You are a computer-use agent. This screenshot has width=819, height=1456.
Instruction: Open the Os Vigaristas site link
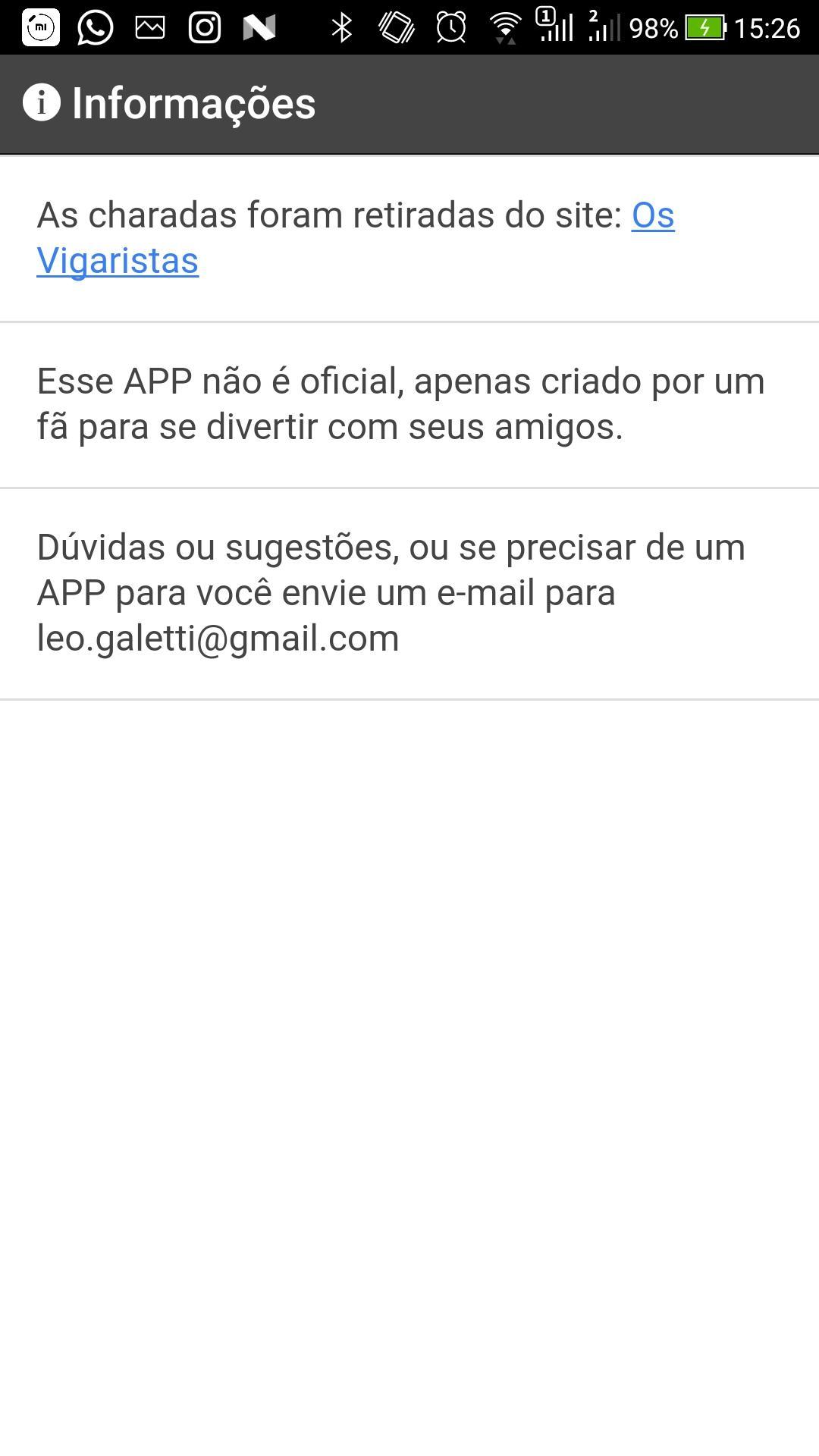pos(118,261)
